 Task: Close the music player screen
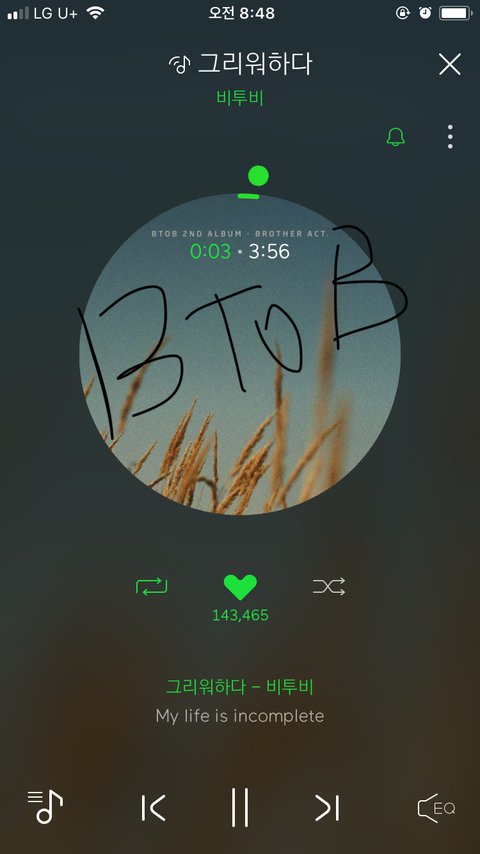click(449, 64)
